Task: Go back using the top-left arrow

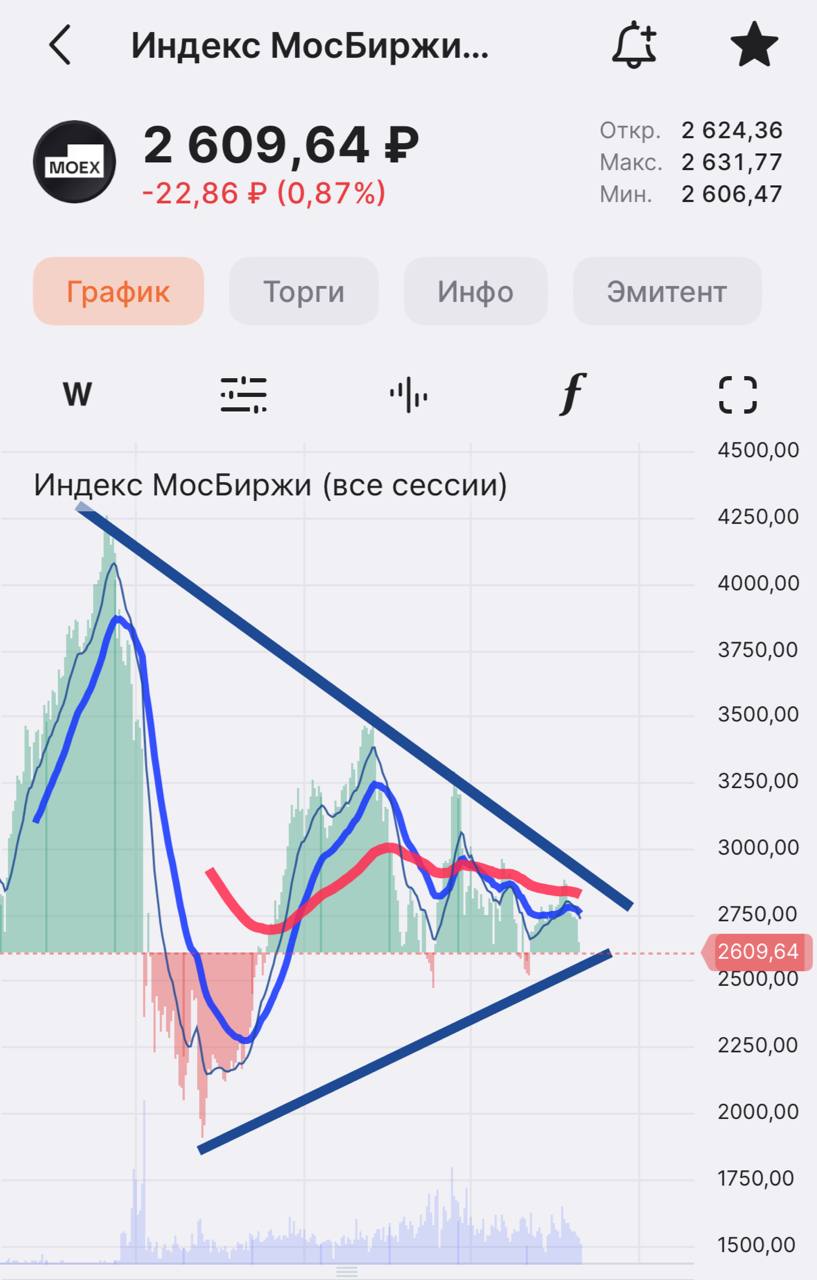Action: [x=61, y=46]
